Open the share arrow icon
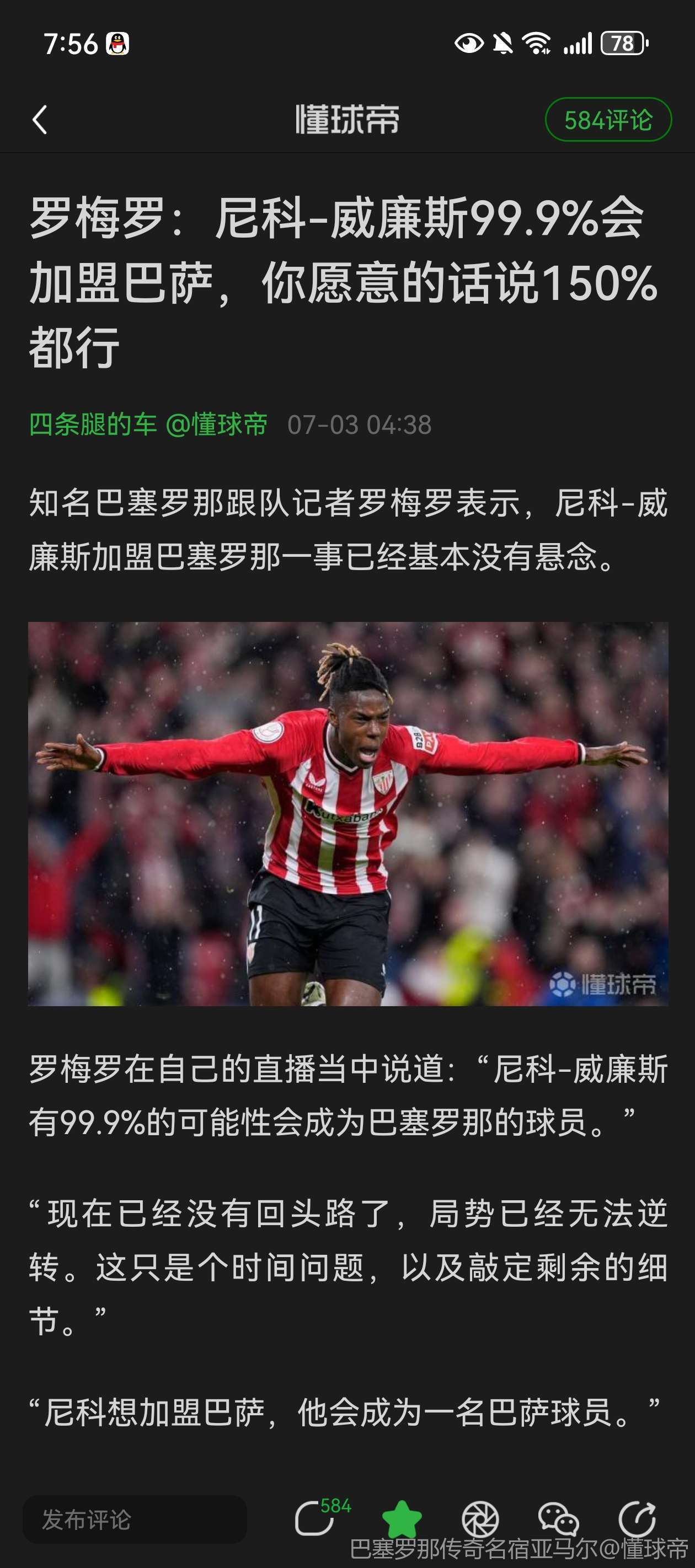The height and width of the screenshot is (1568, 695). click(x=637, y=1519)
